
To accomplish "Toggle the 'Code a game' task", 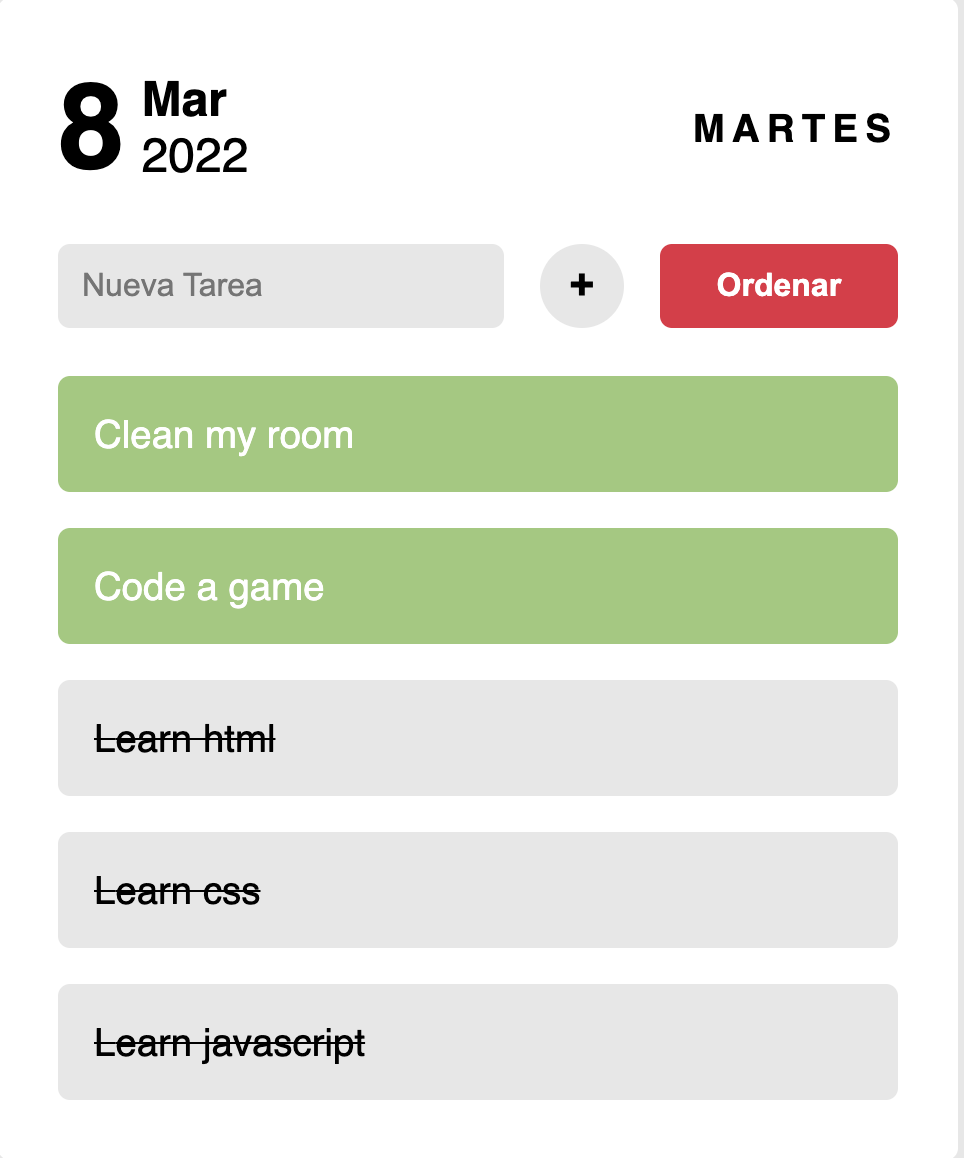I will tap(477, 586).
